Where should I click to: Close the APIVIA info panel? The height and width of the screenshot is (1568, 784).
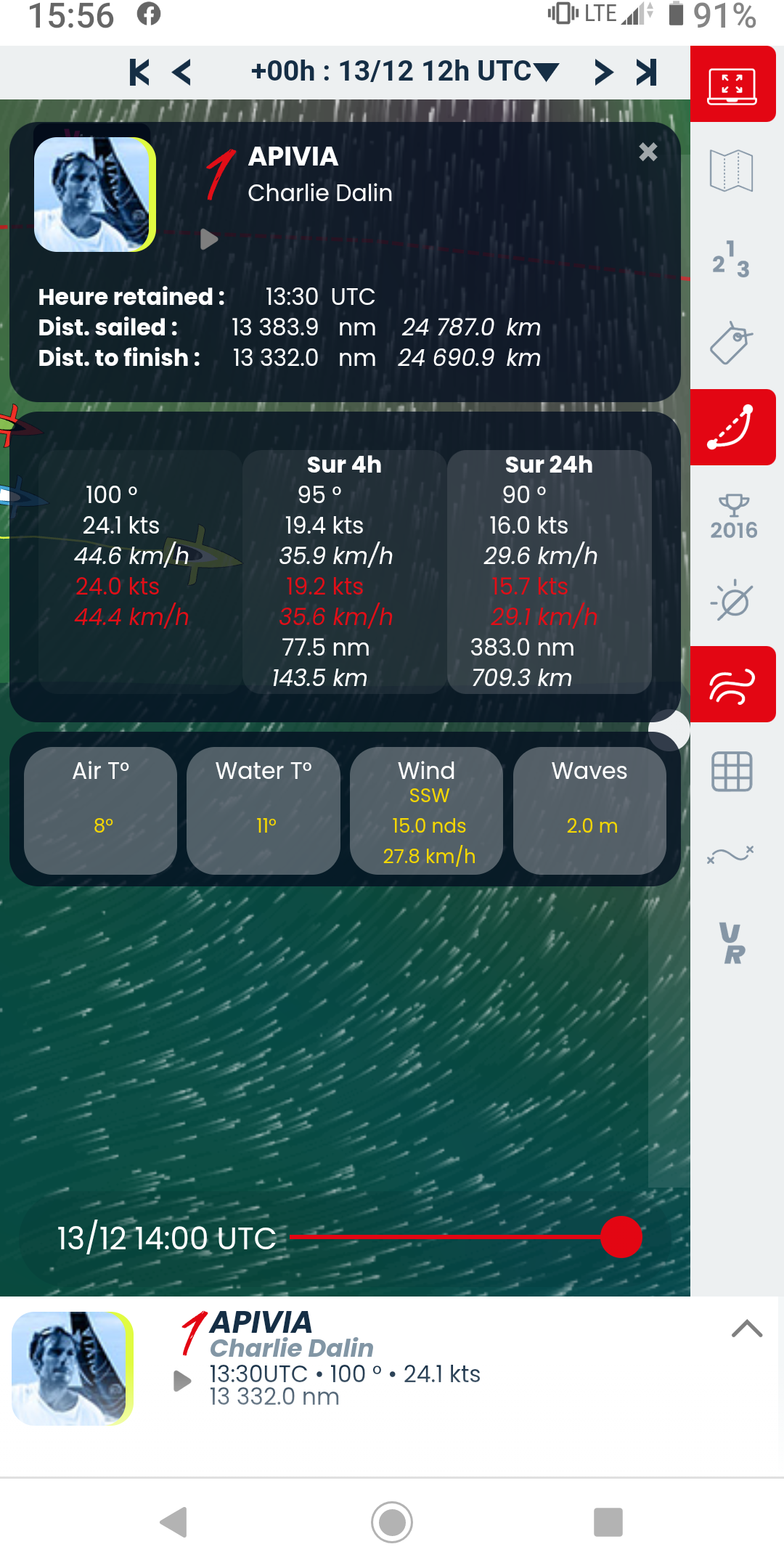tap(648, 152)
